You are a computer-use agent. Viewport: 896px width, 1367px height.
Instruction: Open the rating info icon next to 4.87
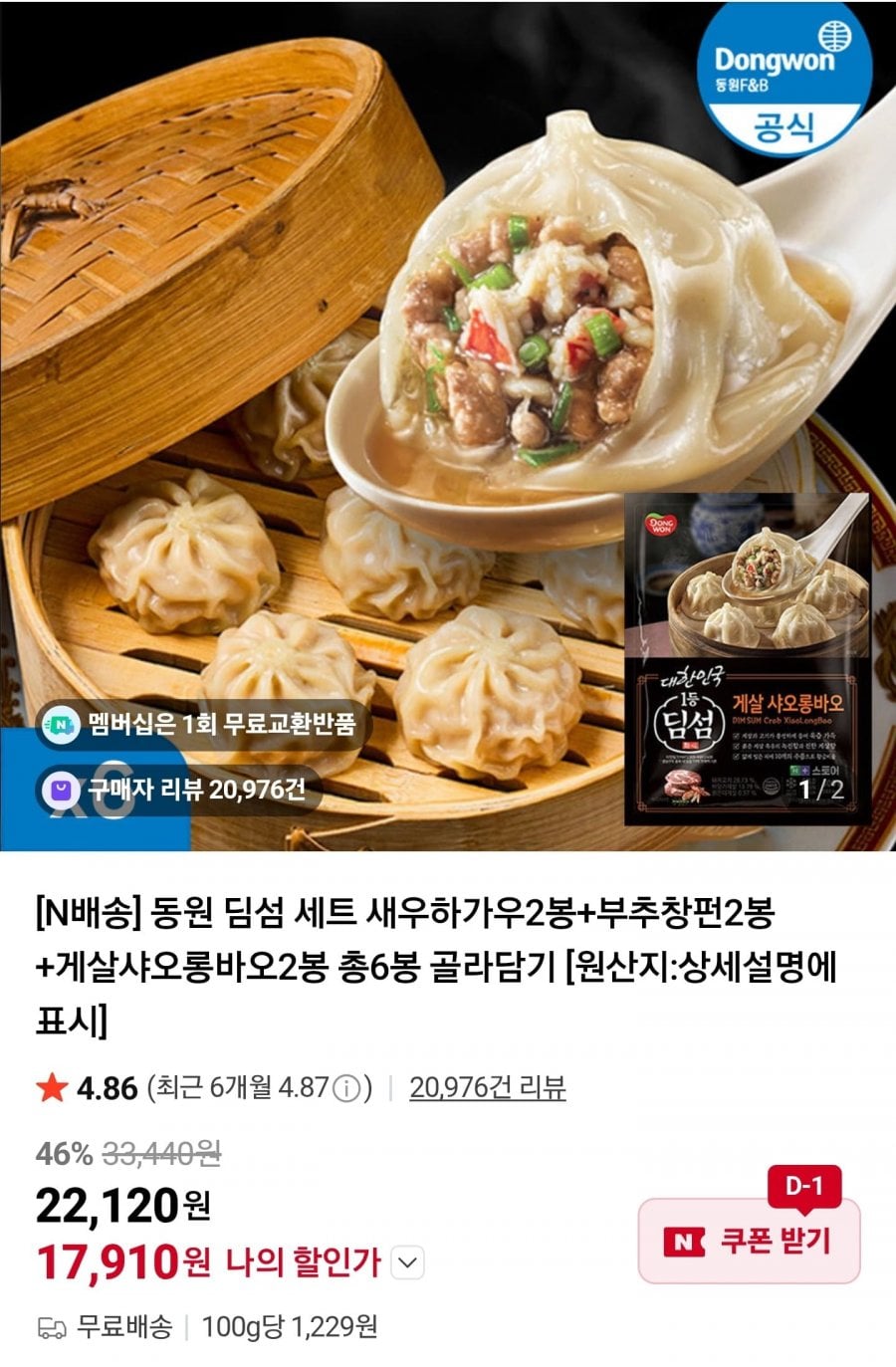coord(345,1088)
